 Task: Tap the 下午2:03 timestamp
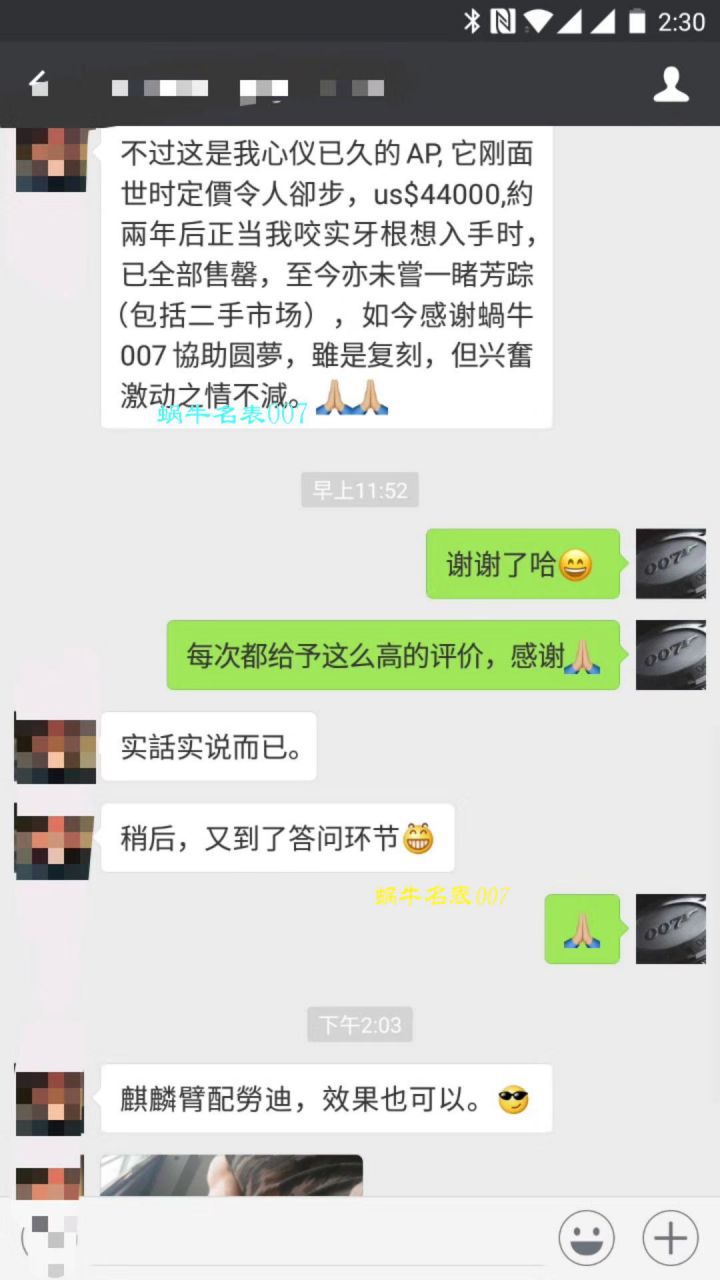[359, 1024]
